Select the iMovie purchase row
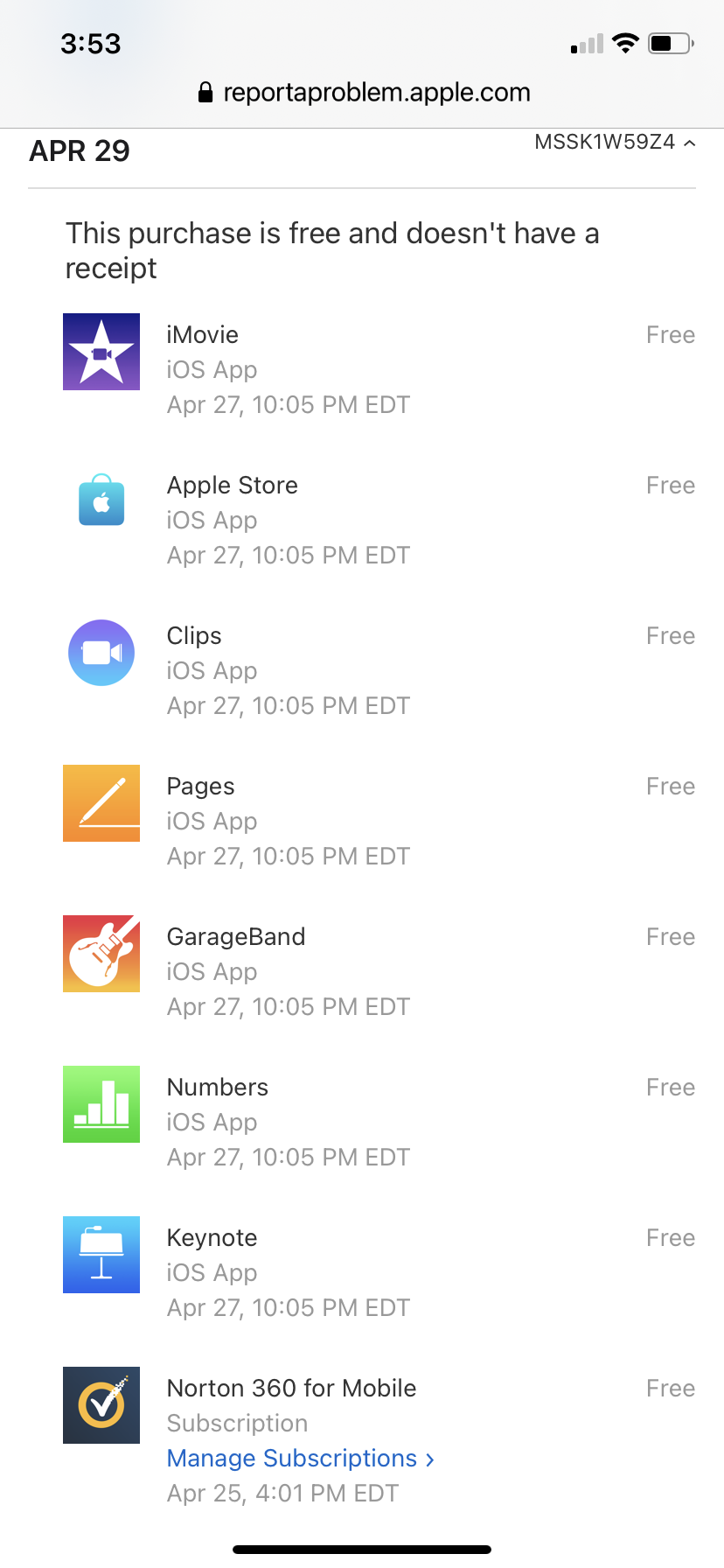 (x=379, y=369)
